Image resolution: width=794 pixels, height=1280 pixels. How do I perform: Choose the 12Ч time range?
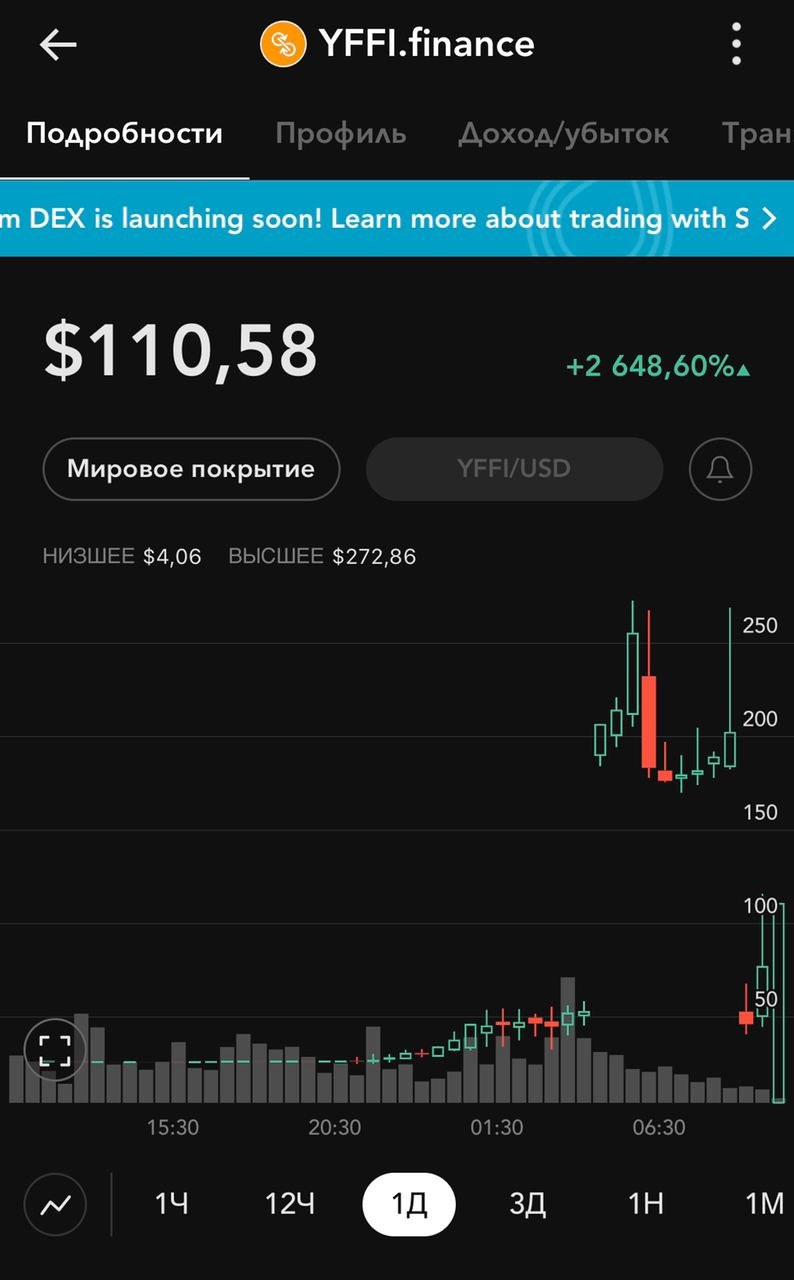(290, 1204)
